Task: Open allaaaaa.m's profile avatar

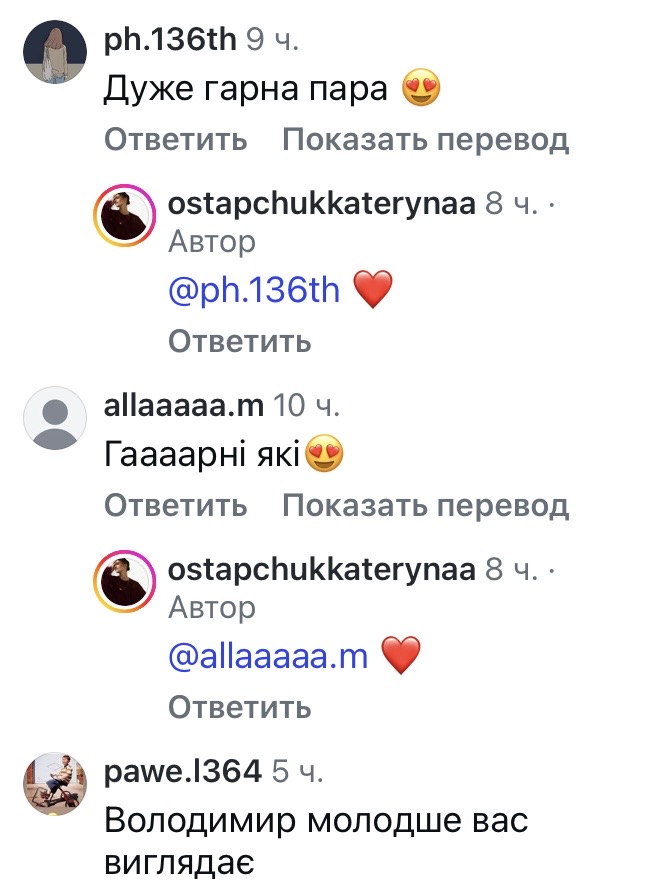Action: (x=54, y=417)
